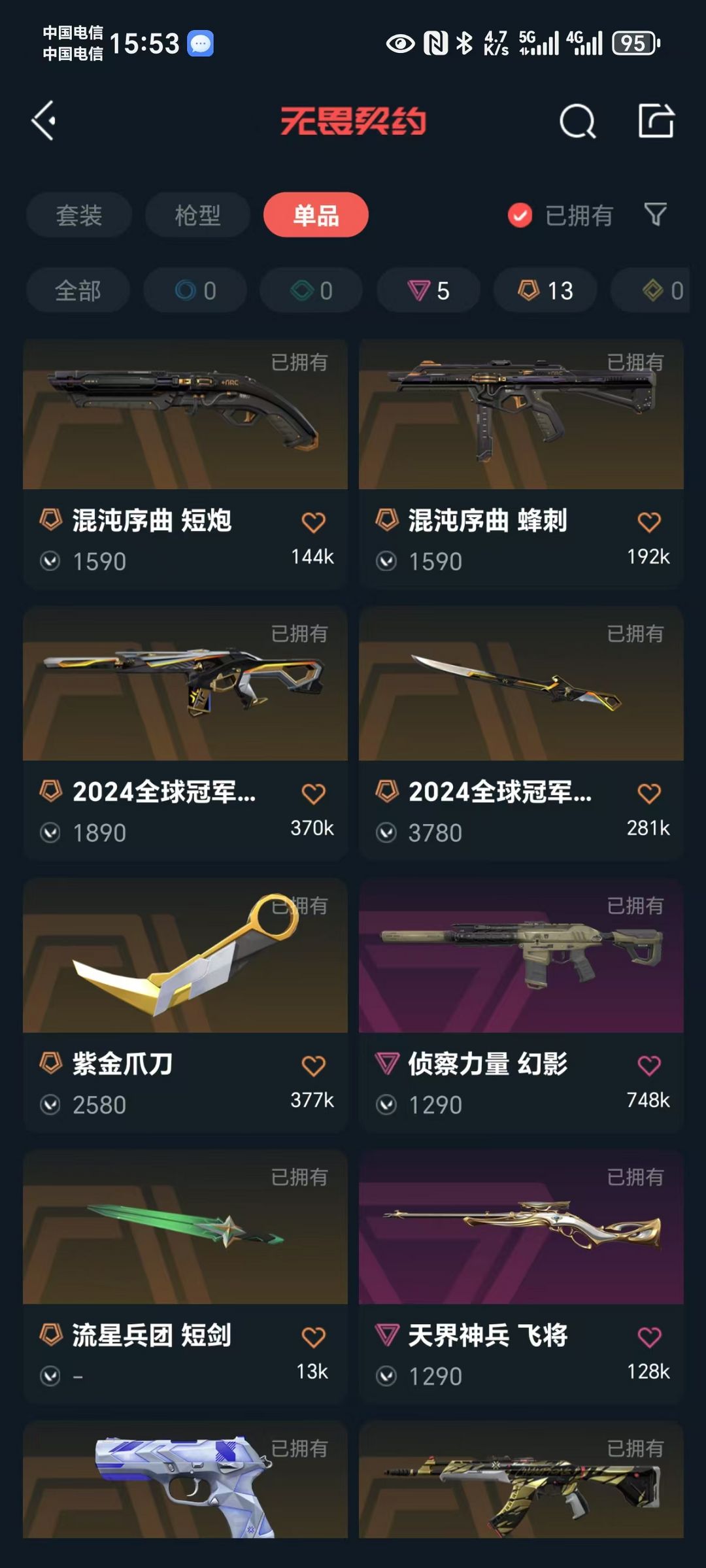Open the search icon in header

click(x=578, y=121)
